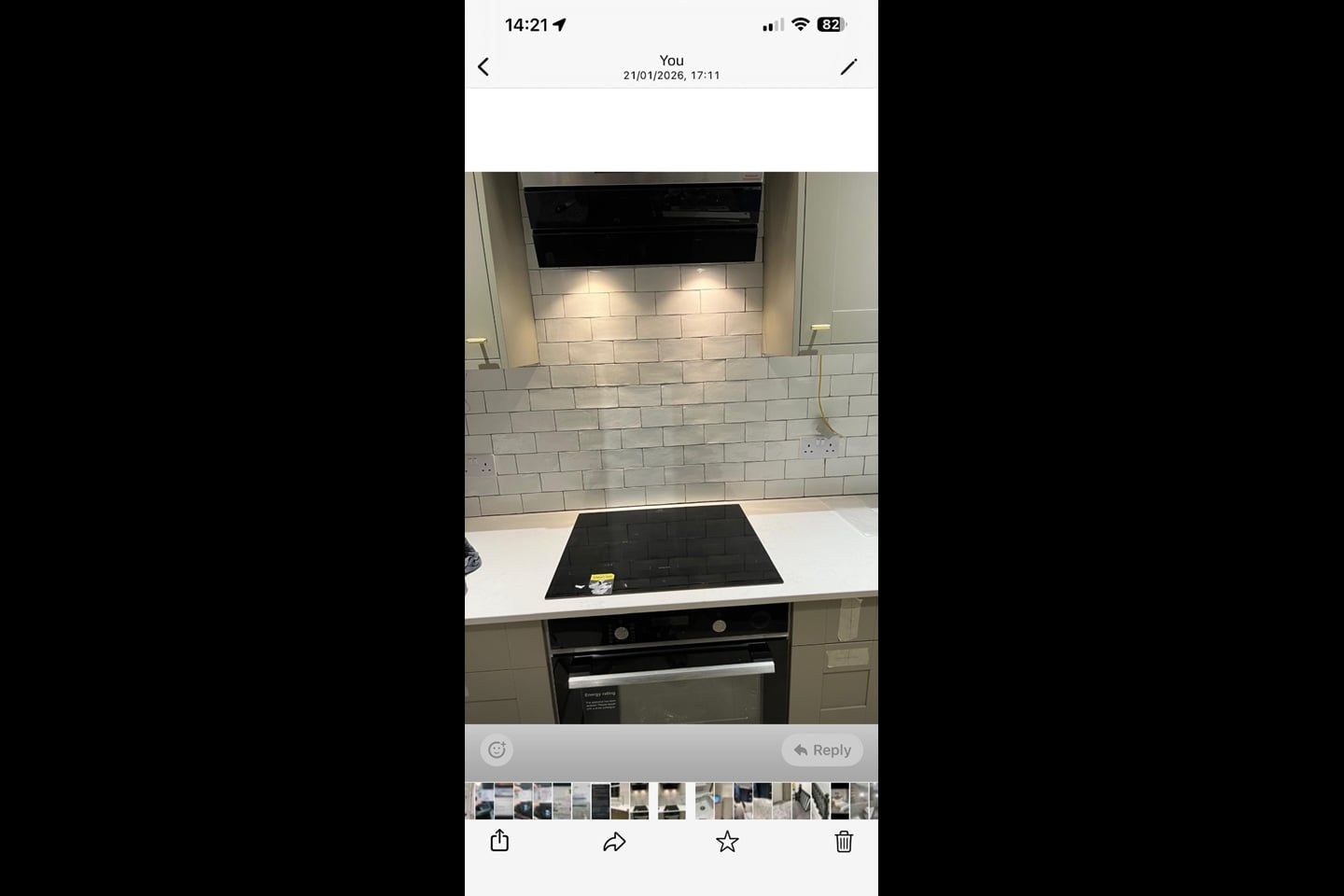Delete this photo with the trash icon
Viewport: 1344px width, 896px height.
(844, 842)
